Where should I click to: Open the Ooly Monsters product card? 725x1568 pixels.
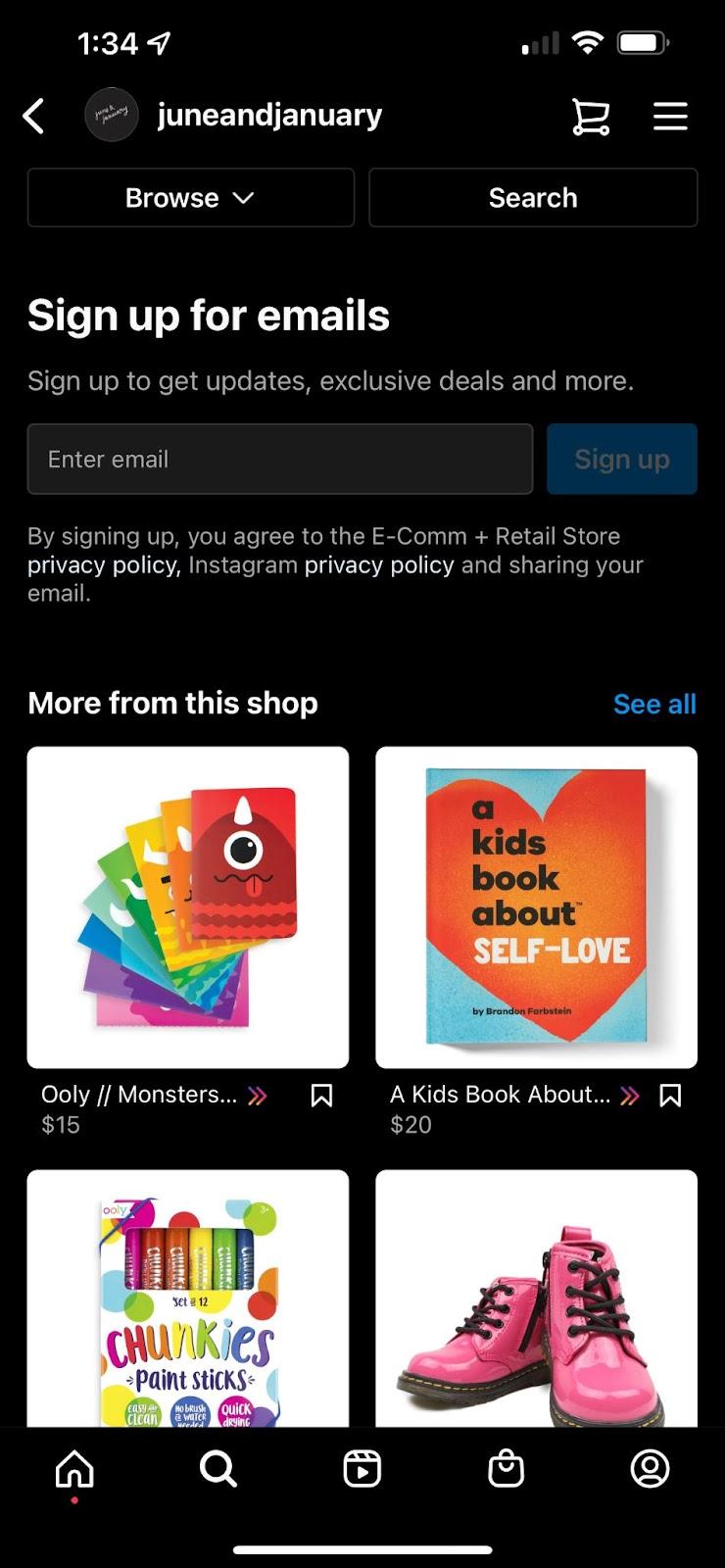(x=188, y=907)
